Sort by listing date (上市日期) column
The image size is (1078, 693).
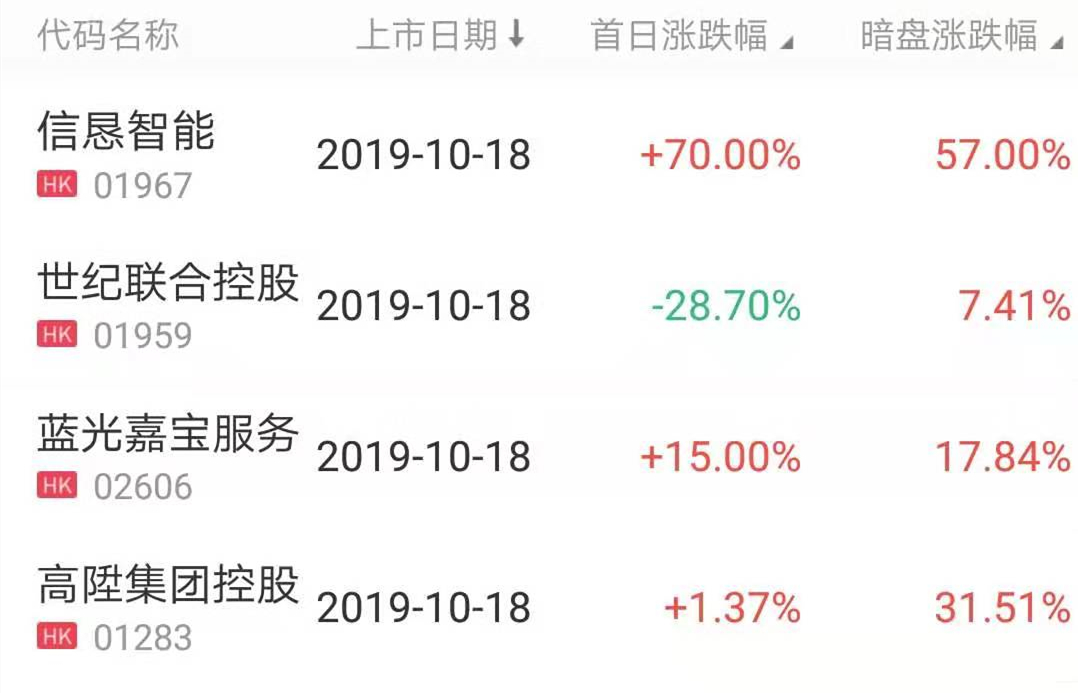[440, 37]
